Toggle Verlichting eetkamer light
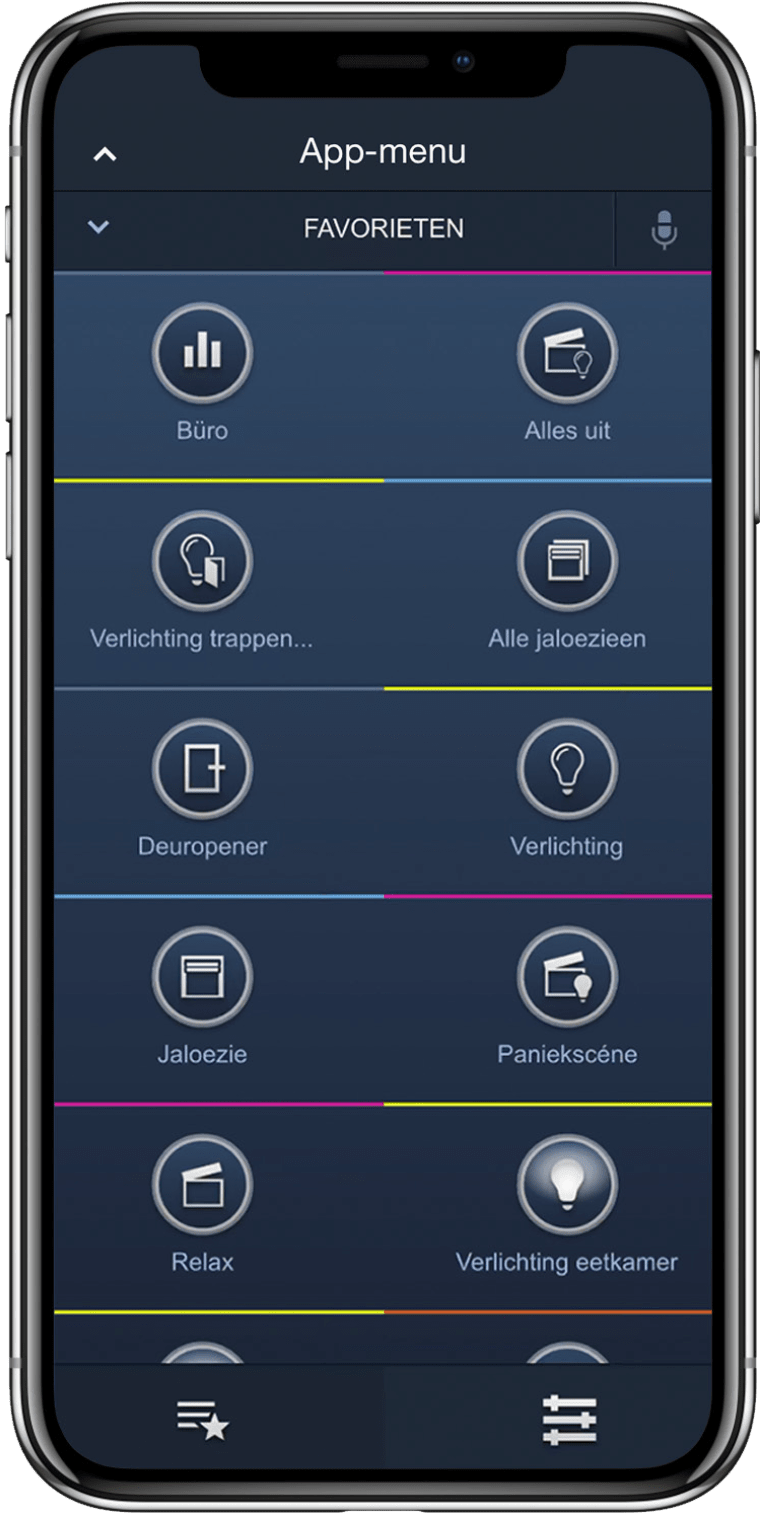Image resolution: width=760 pixels, height=1516 pixels. click(567, 1186)
